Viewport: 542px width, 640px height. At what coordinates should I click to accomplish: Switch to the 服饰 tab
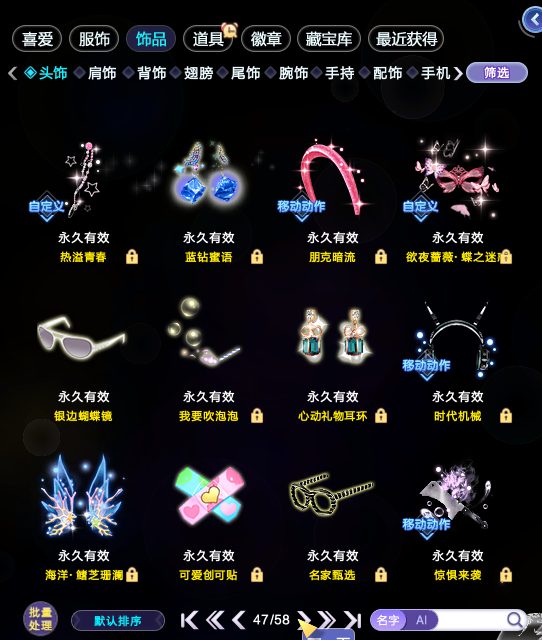[x=94, y=39]
